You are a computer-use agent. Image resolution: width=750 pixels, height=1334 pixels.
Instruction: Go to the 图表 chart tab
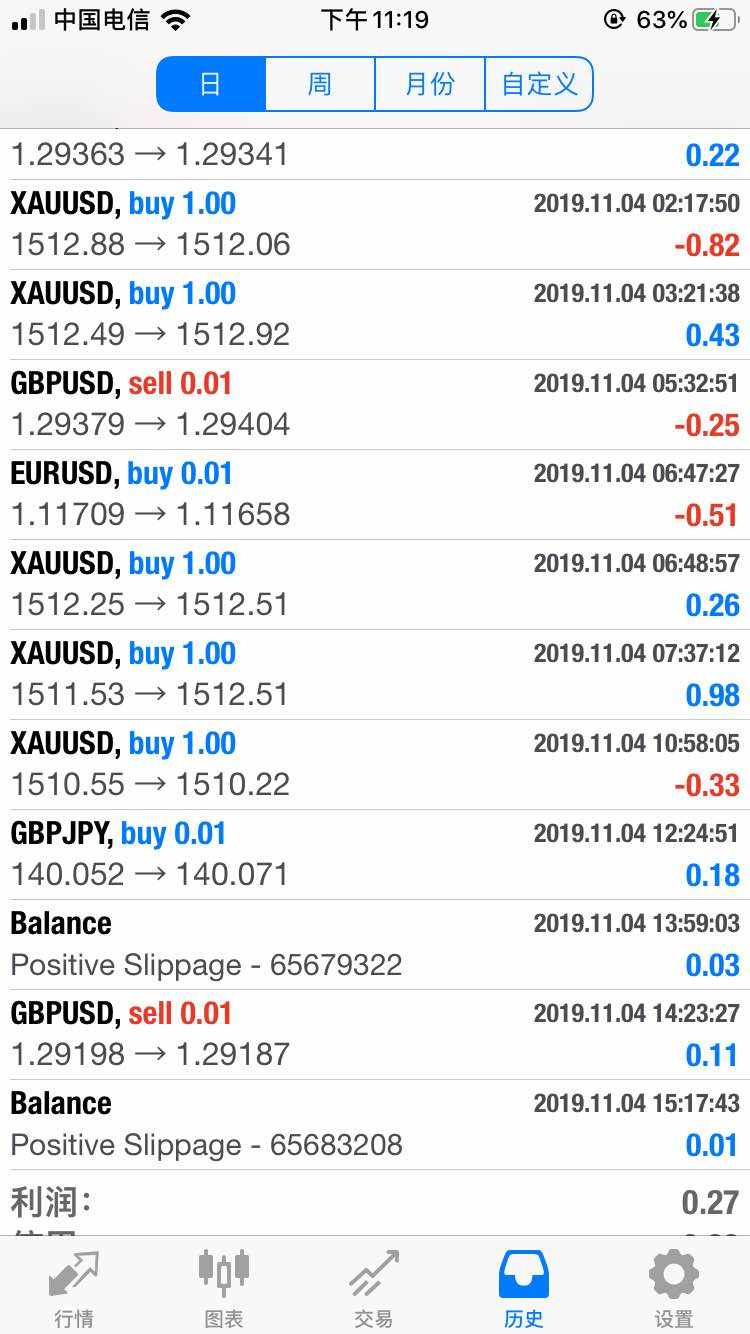224,1288
